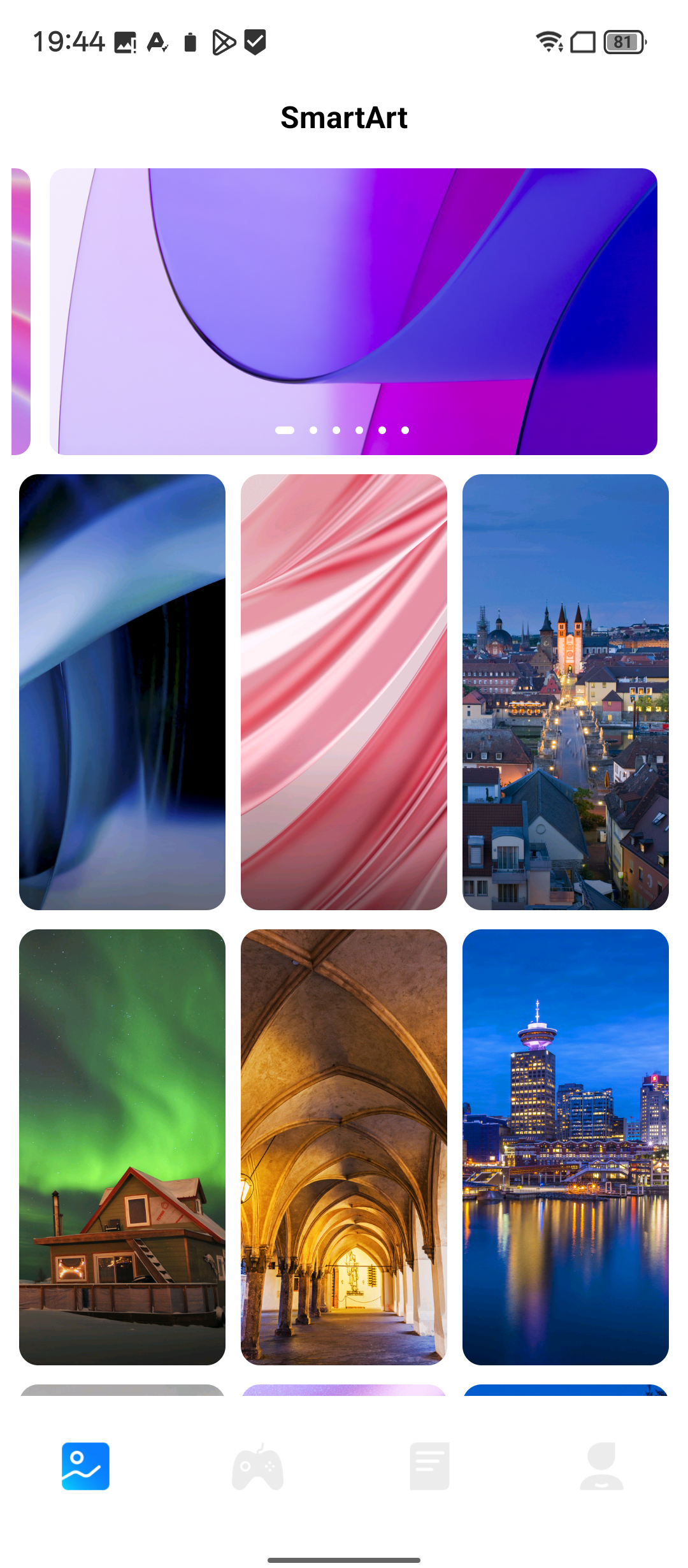Screen dimensions: 688x1568
Task: Choose the golden arched corridor wallpaper
Action: [344, 1147]
